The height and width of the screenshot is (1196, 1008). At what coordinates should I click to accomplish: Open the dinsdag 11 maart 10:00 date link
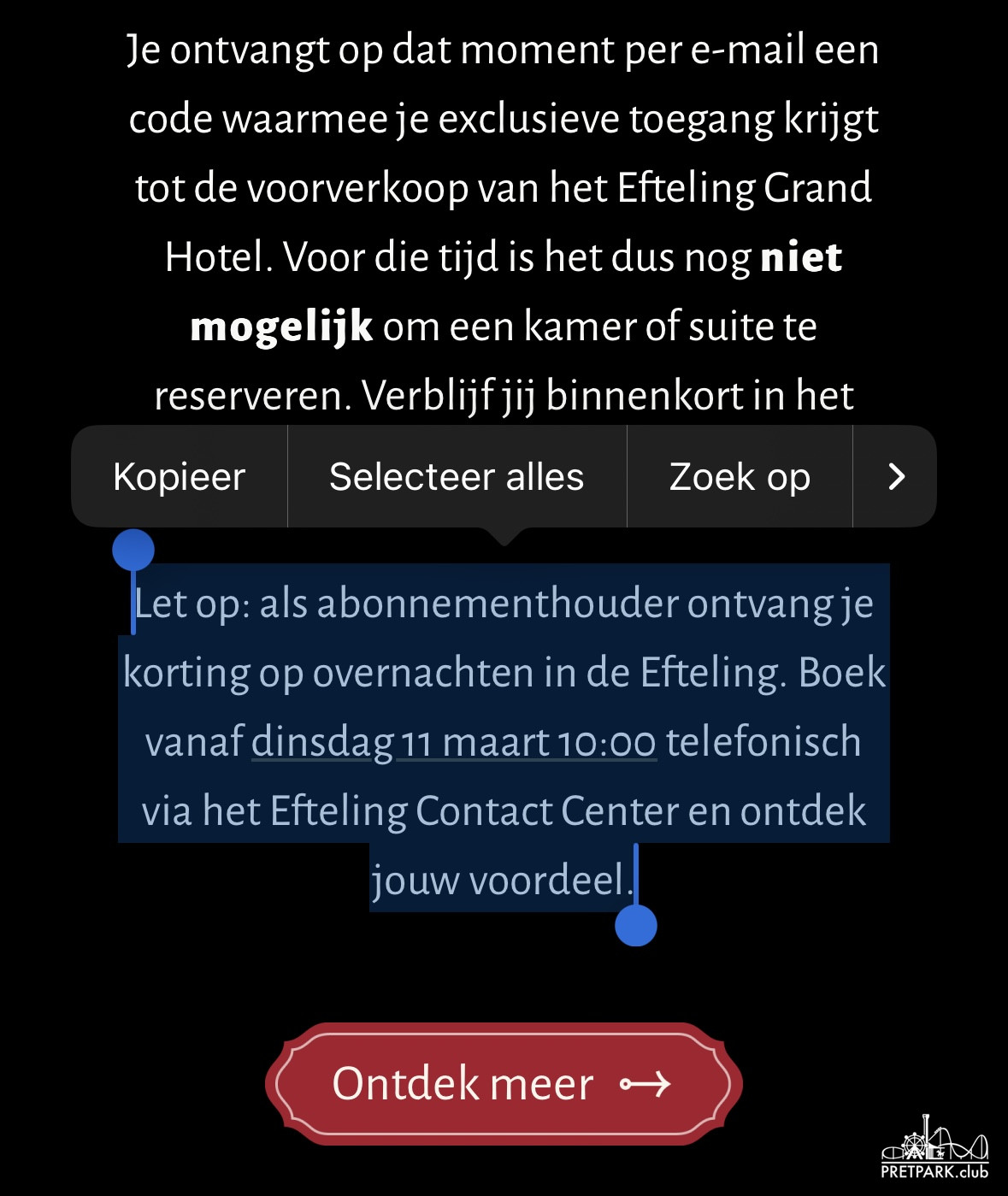click(453, 742)
